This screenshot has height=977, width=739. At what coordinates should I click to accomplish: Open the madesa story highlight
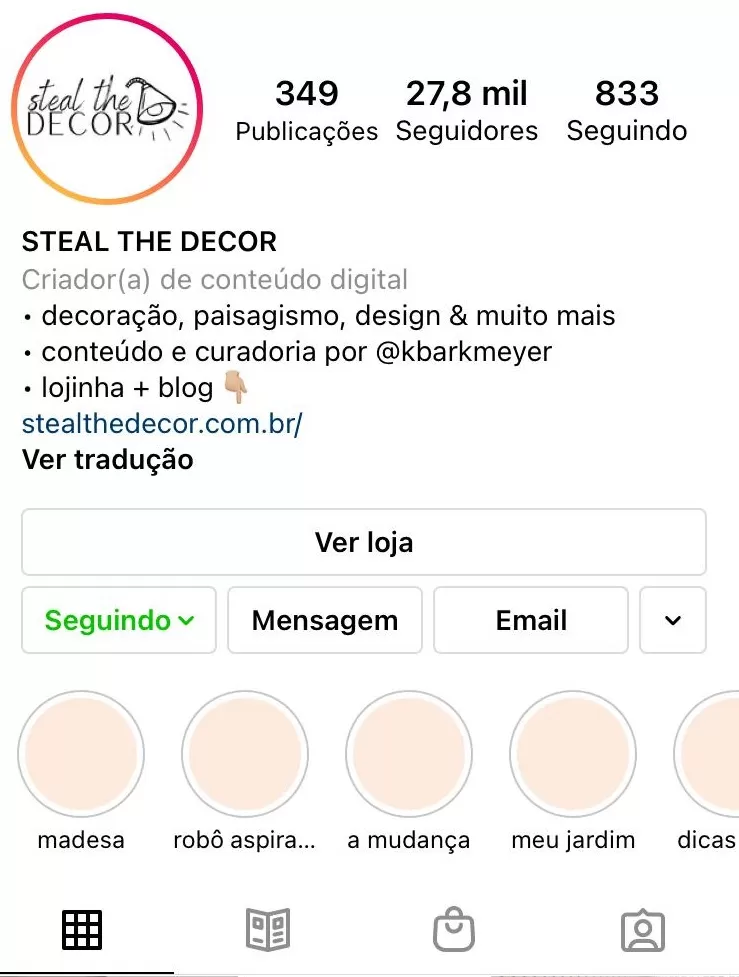(81, 754)
